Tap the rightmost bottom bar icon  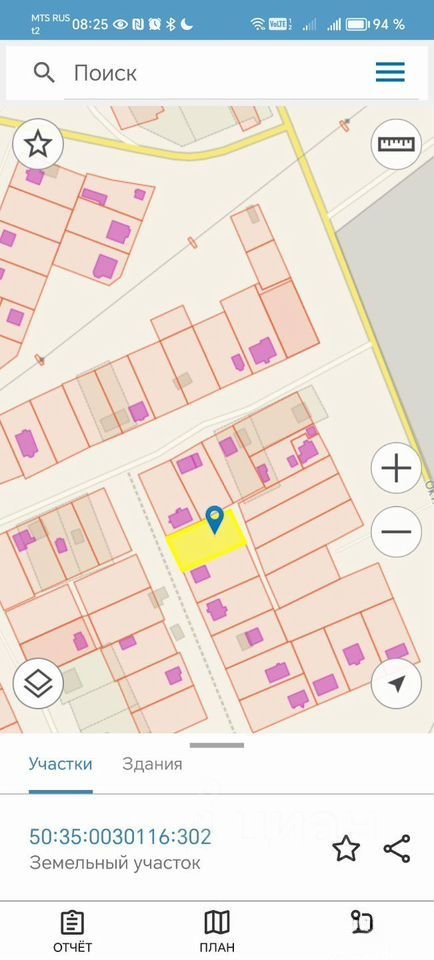362,923
